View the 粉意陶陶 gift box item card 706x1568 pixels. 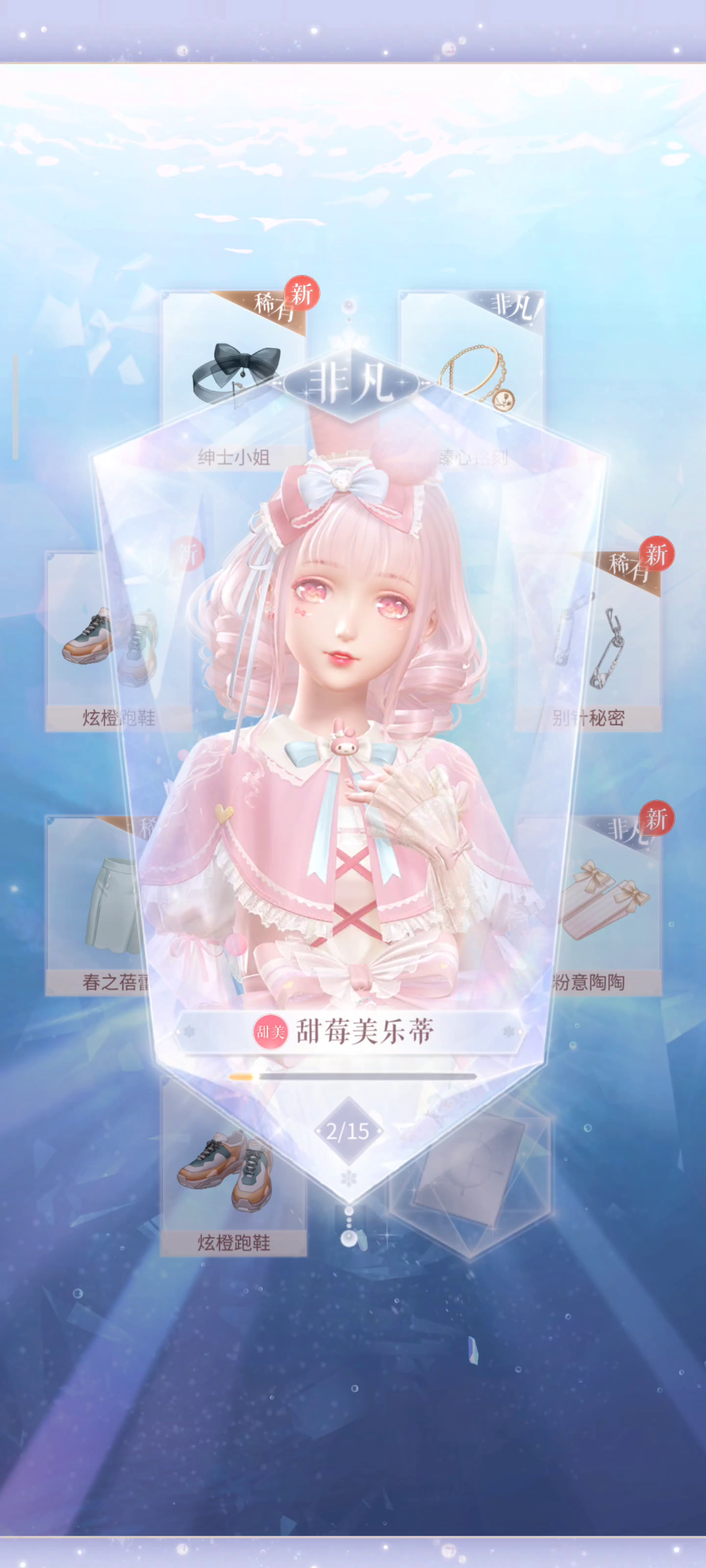point(589,906)
